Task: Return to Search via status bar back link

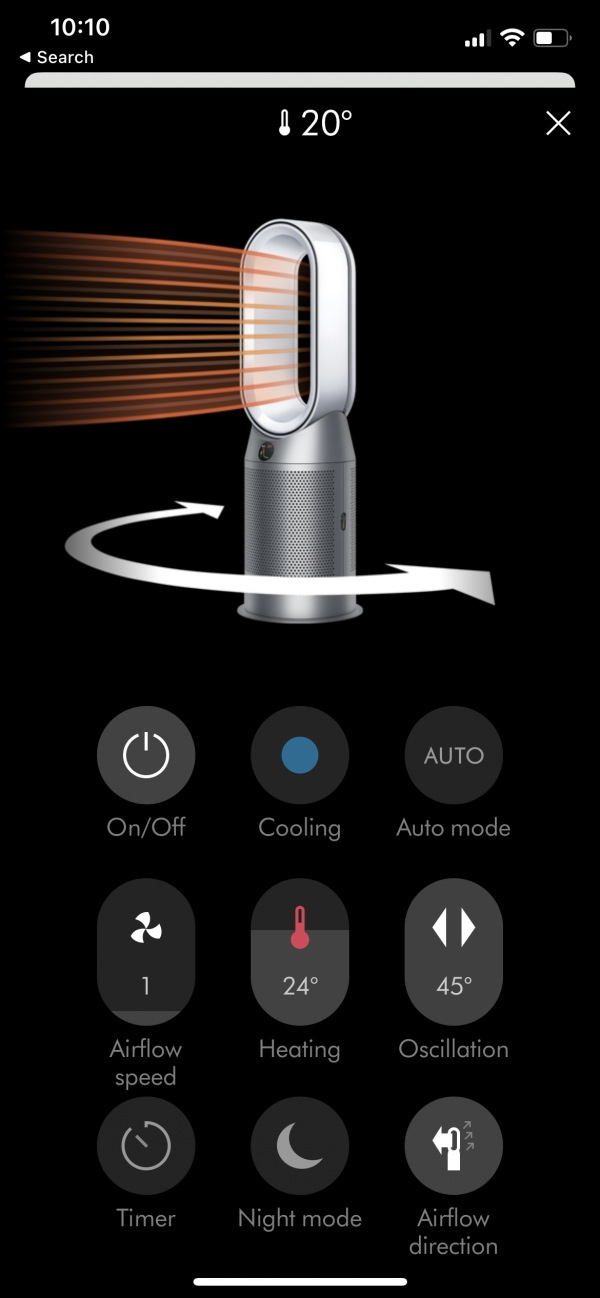Action: (56, 57)
